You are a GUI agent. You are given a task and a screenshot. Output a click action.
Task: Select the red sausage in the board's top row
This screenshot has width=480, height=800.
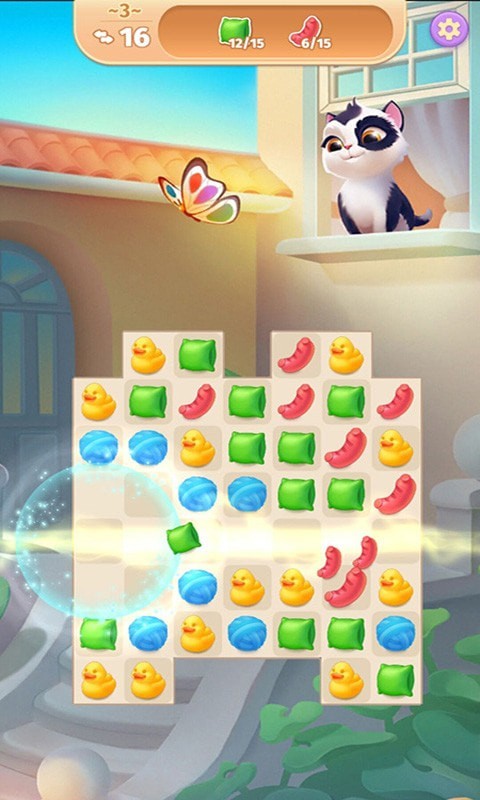pyautogui.click(x=296, y=355)
